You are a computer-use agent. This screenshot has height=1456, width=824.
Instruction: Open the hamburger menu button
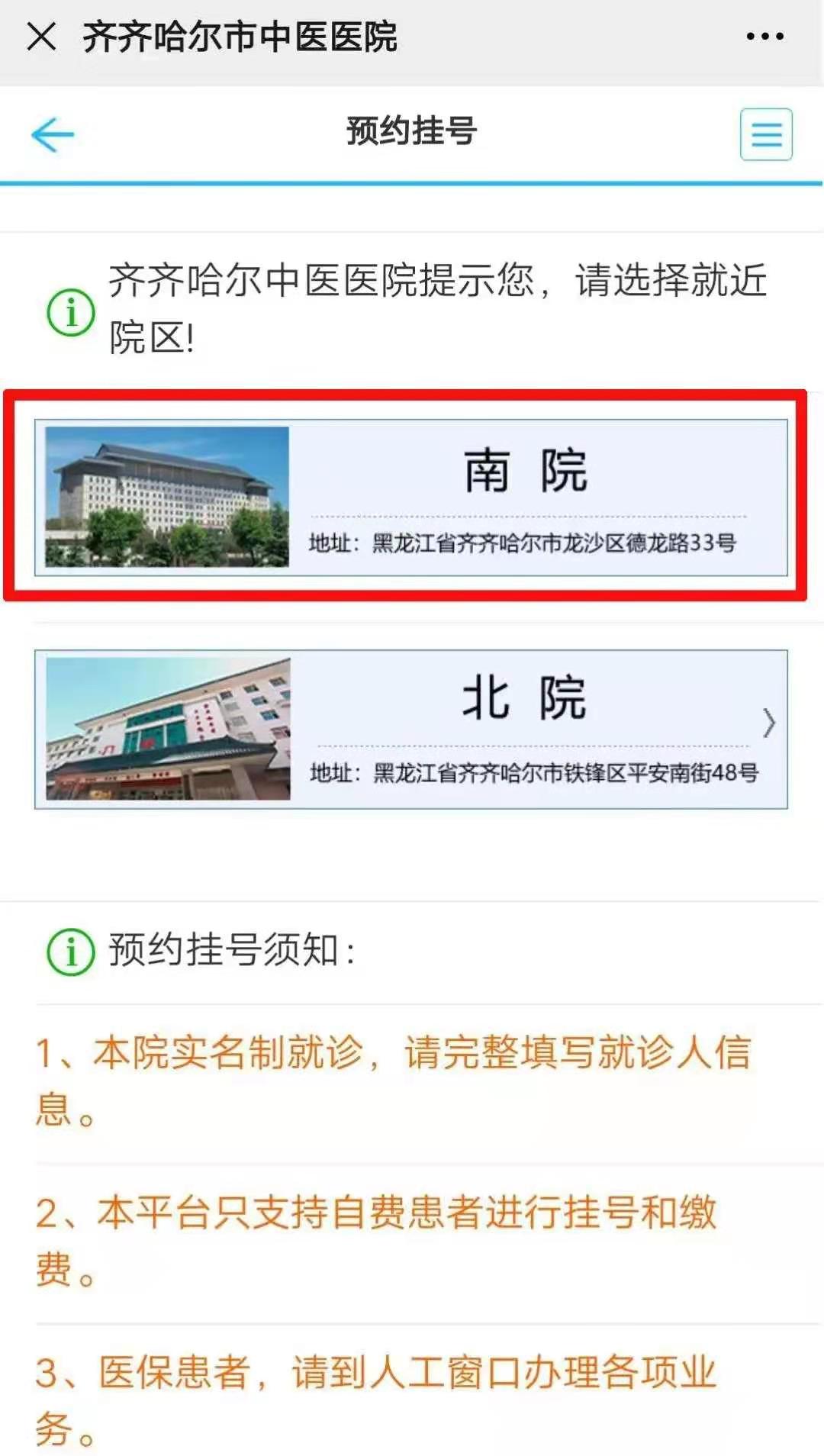[x=766, y=134]
